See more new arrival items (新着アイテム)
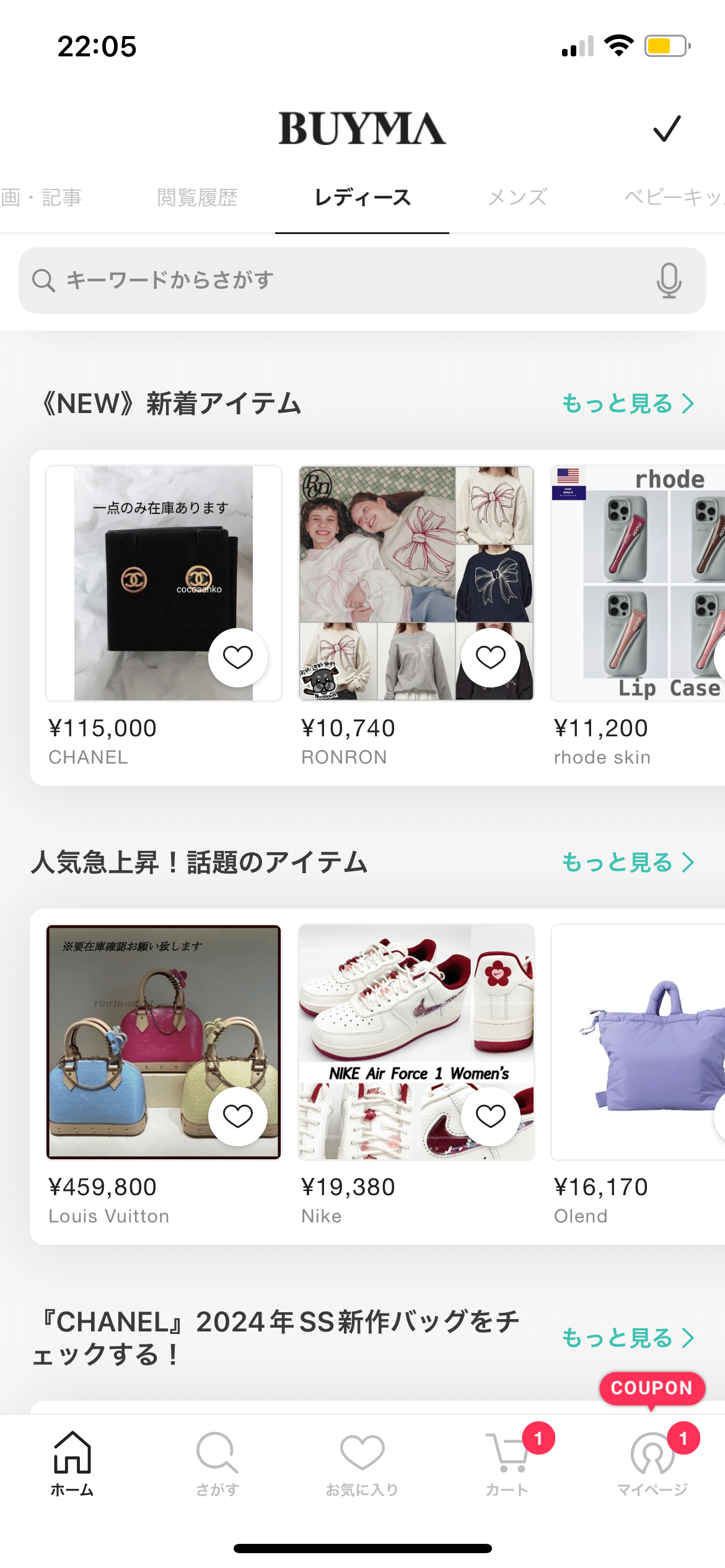The height and width of the screenshot is (1568, 725). pyautogui.click(x=628, y=404)
